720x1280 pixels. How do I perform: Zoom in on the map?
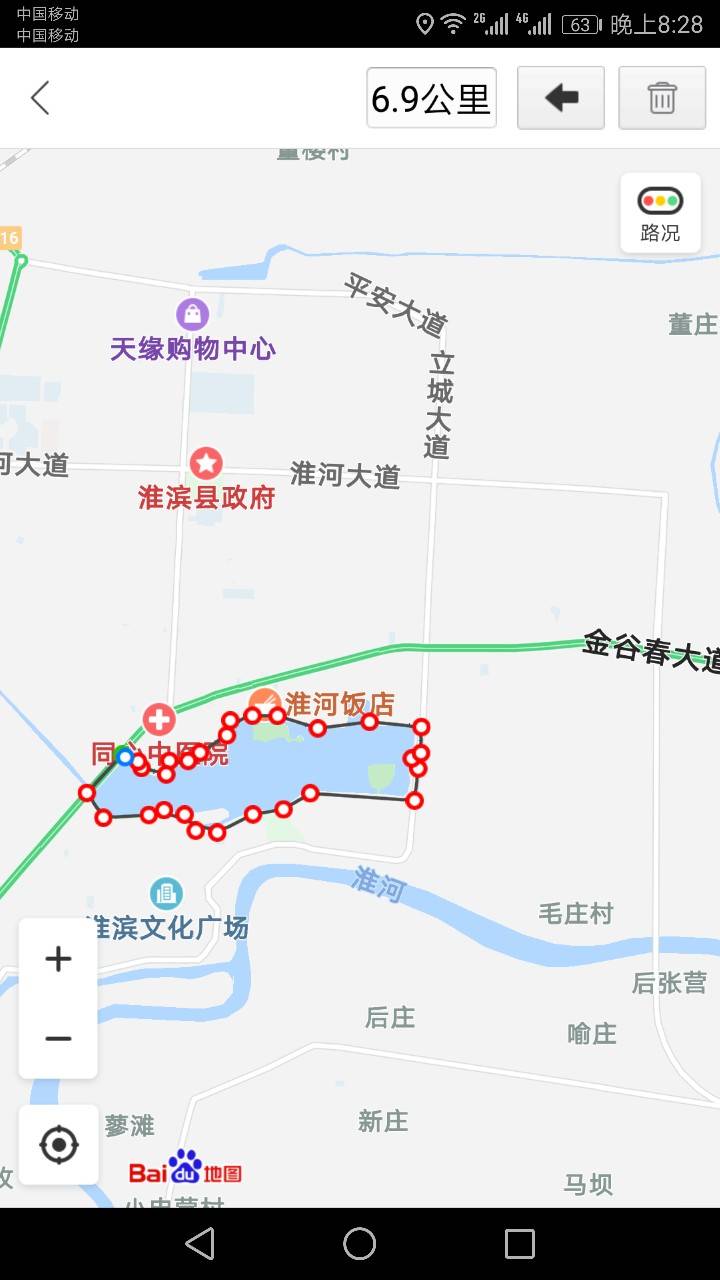click(59, 959)
